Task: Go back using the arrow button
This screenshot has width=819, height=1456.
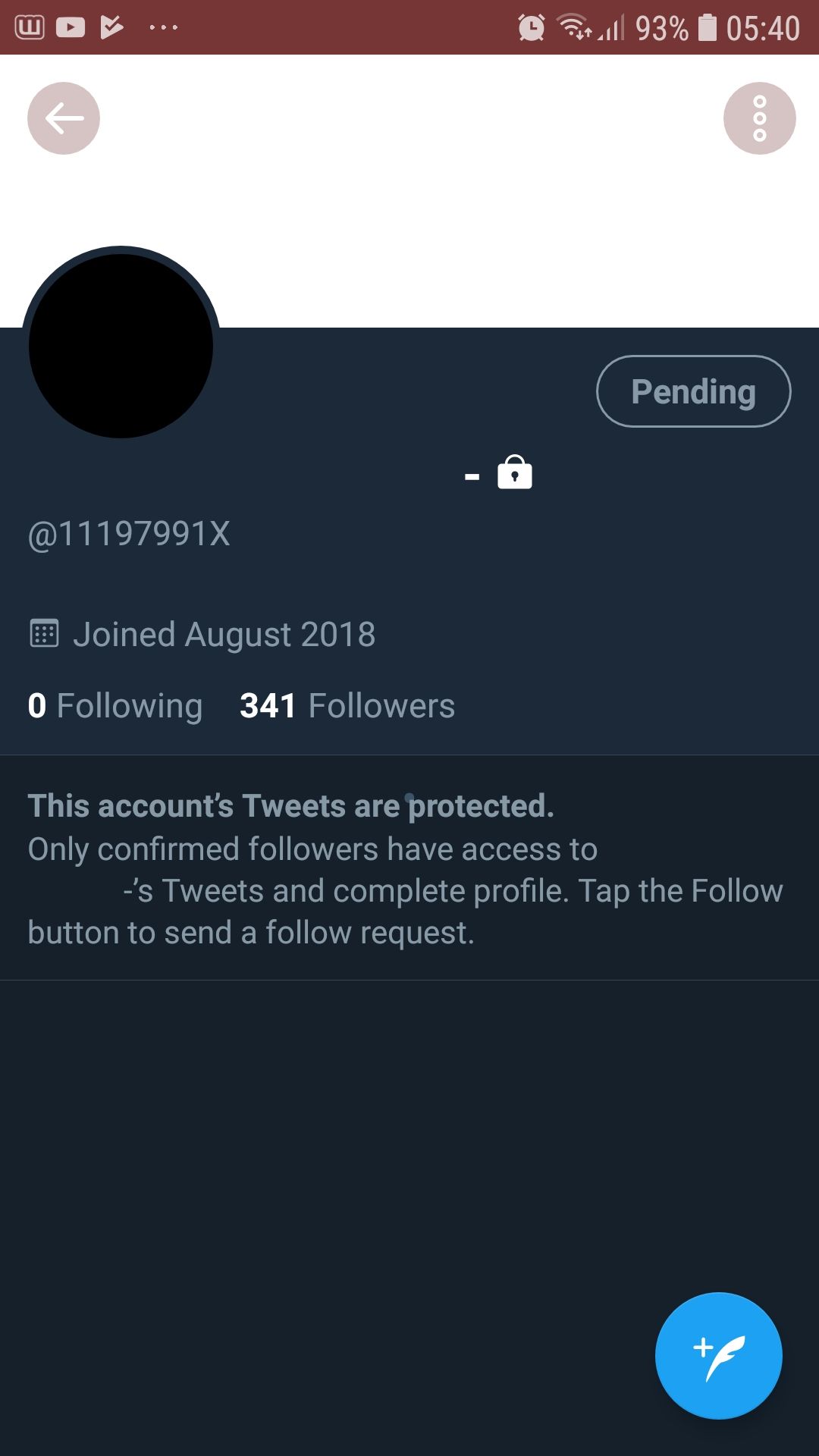Action: pos(64,118)
